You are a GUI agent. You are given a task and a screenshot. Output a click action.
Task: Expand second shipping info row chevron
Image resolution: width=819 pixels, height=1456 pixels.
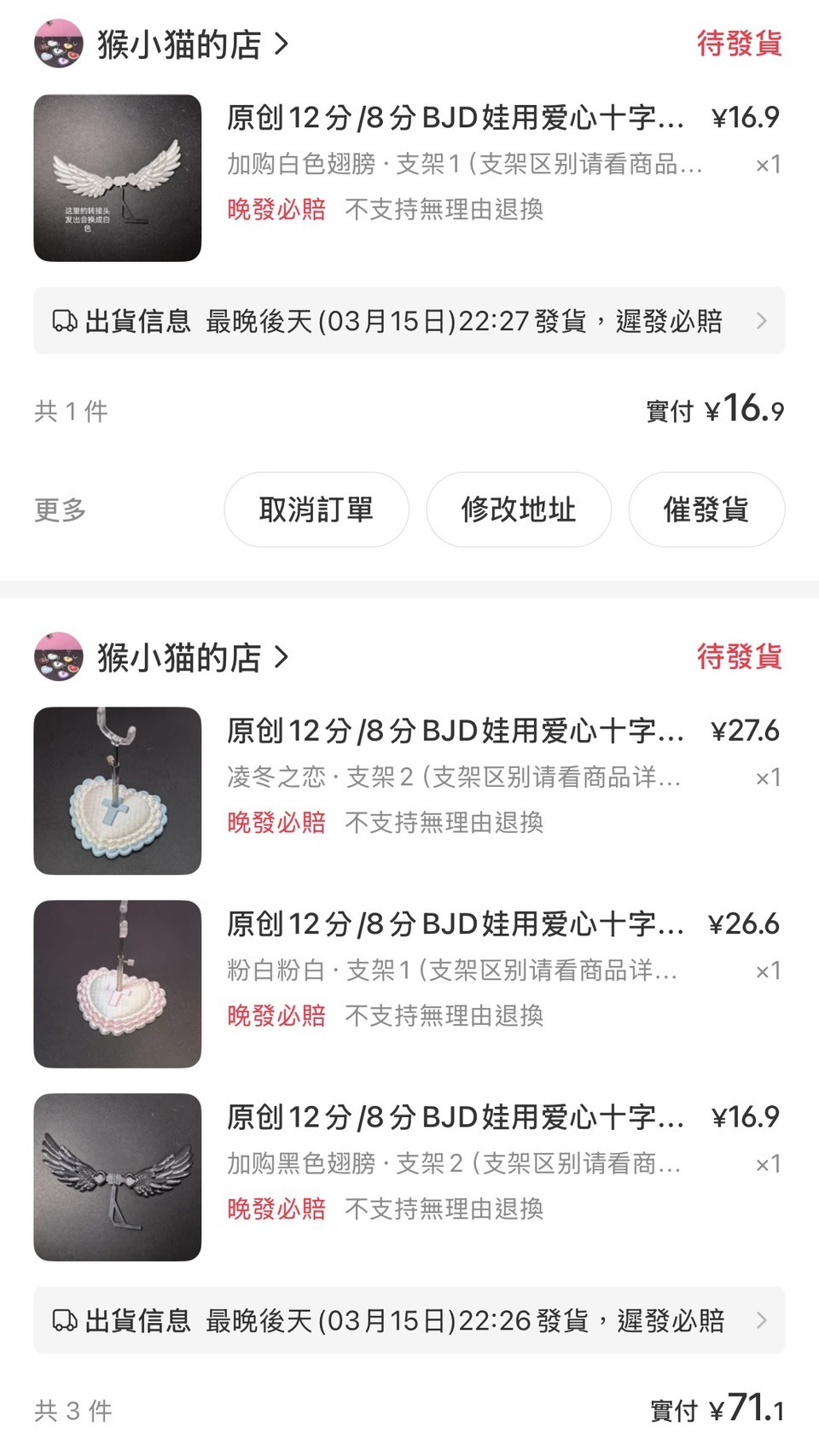pyautogui.click(x=762, y=1320)
